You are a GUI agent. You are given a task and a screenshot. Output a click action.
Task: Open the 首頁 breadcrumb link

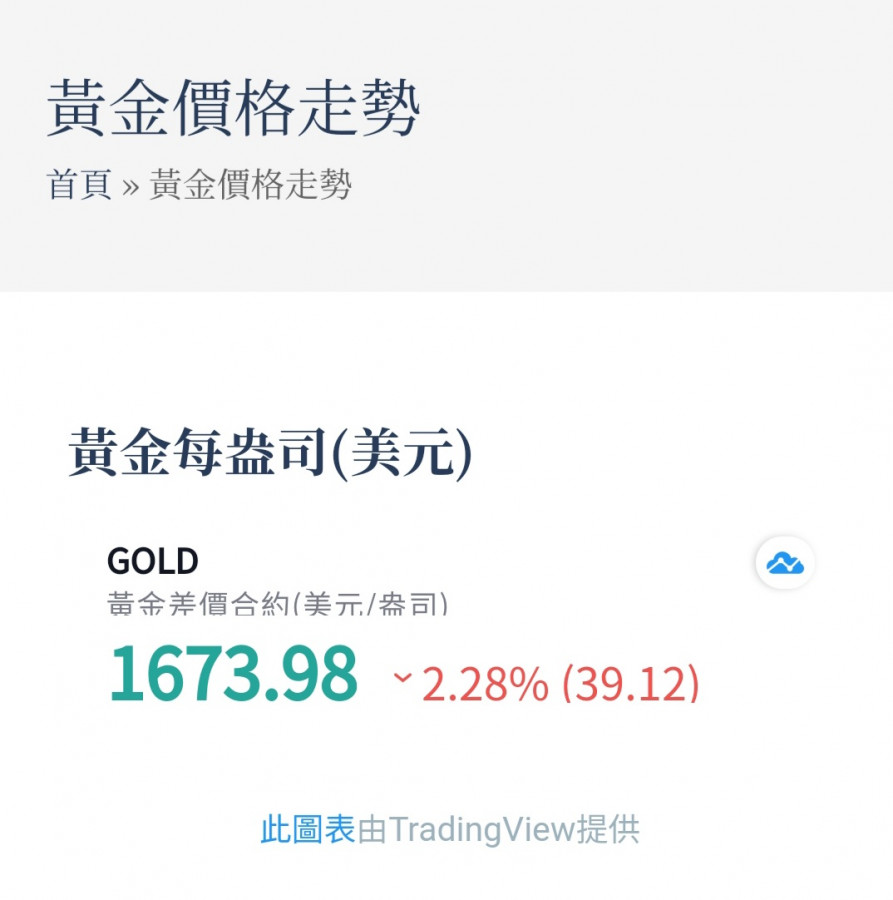click(x=79, y=185)
